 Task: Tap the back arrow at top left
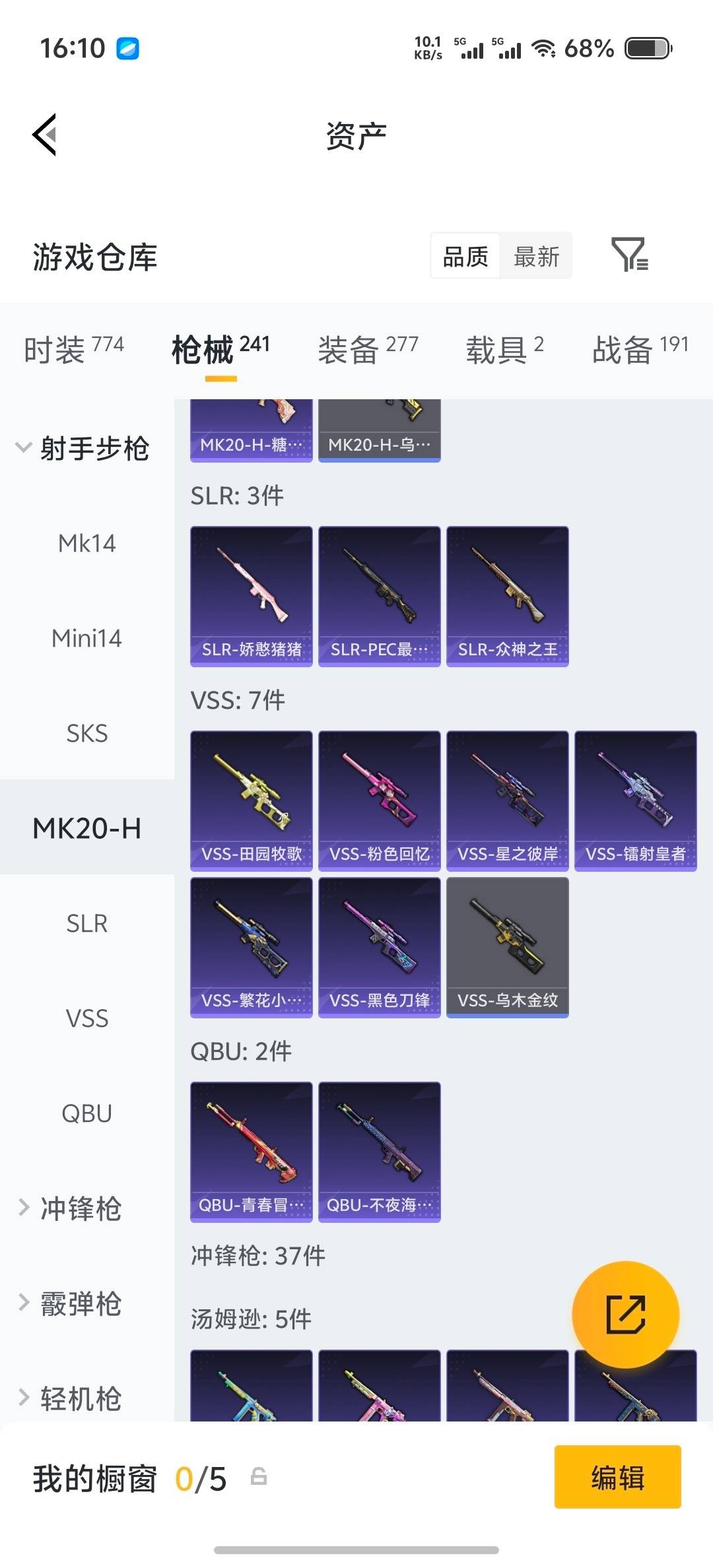[x=44, y=135]
